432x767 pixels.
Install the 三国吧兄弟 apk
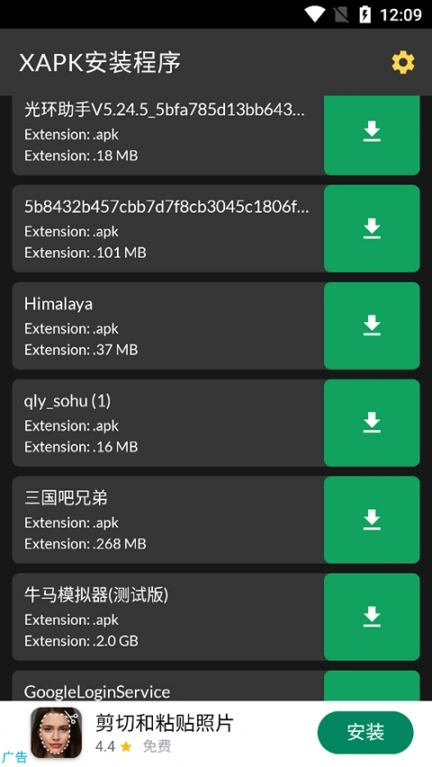[372, 519]
